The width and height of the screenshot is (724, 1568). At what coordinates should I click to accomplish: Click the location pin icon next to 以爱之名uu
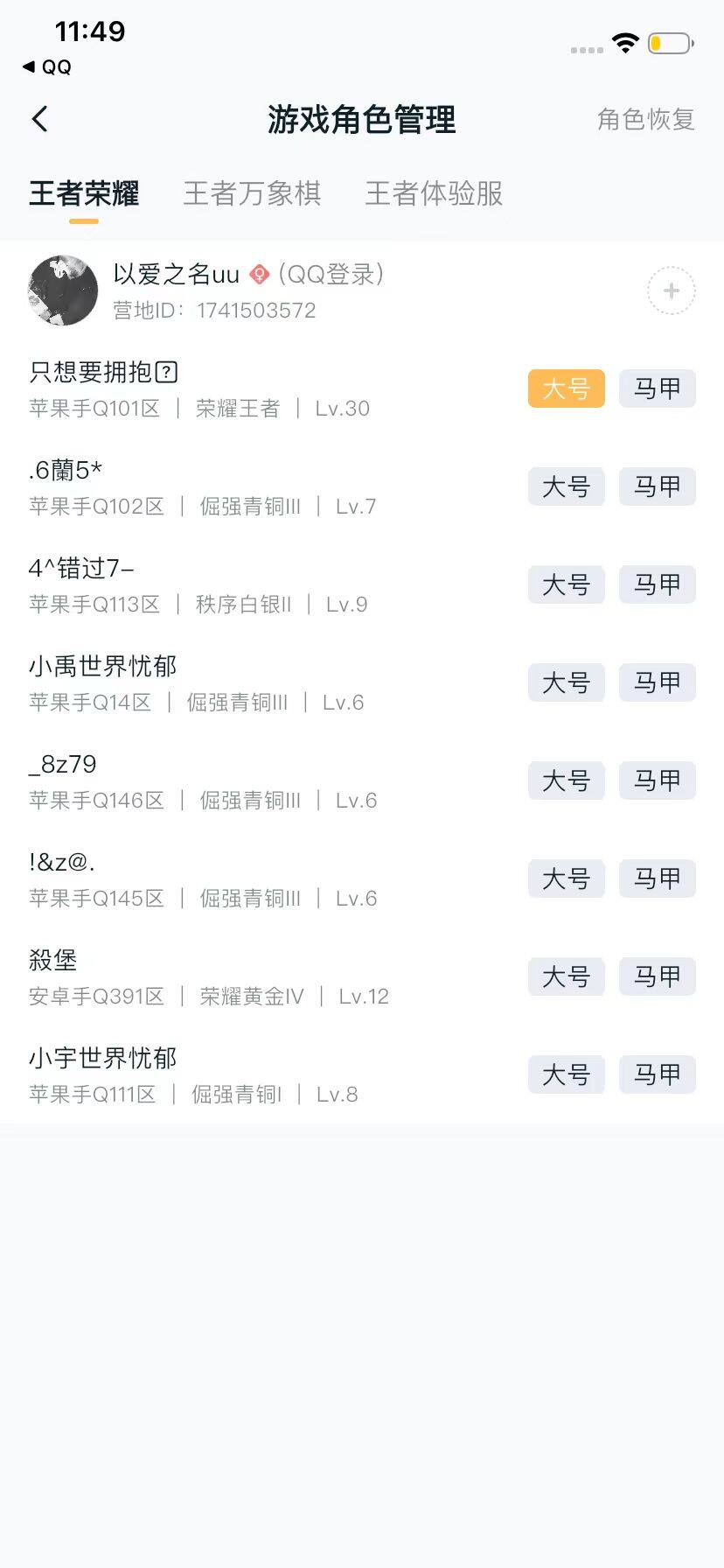point(258,274)
